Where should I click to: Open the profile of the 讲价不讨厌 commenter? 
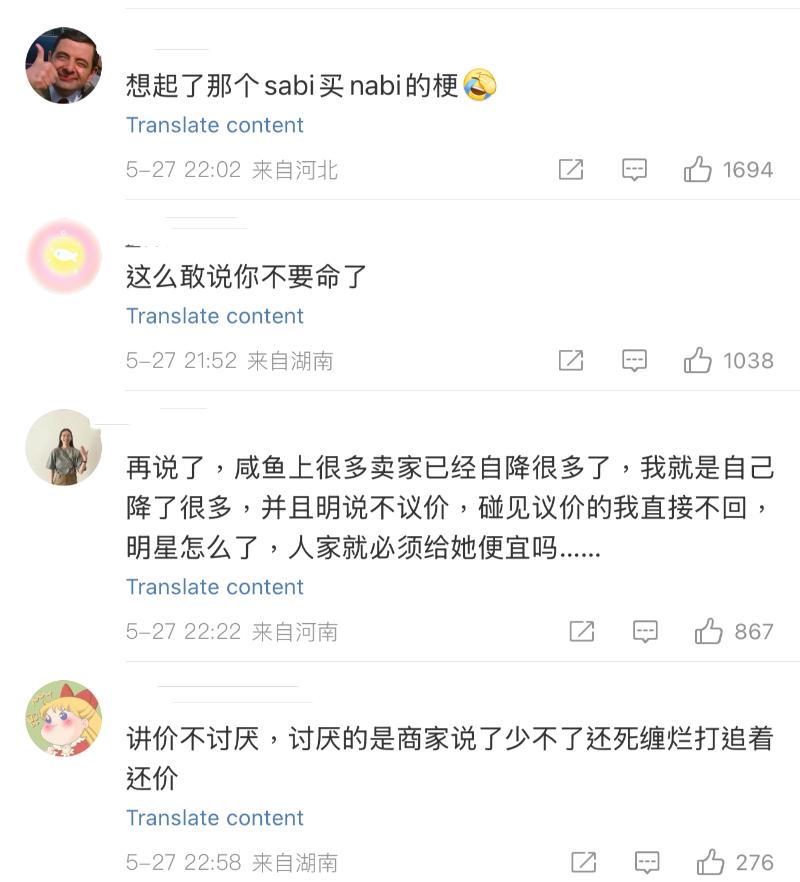point(63,719)
